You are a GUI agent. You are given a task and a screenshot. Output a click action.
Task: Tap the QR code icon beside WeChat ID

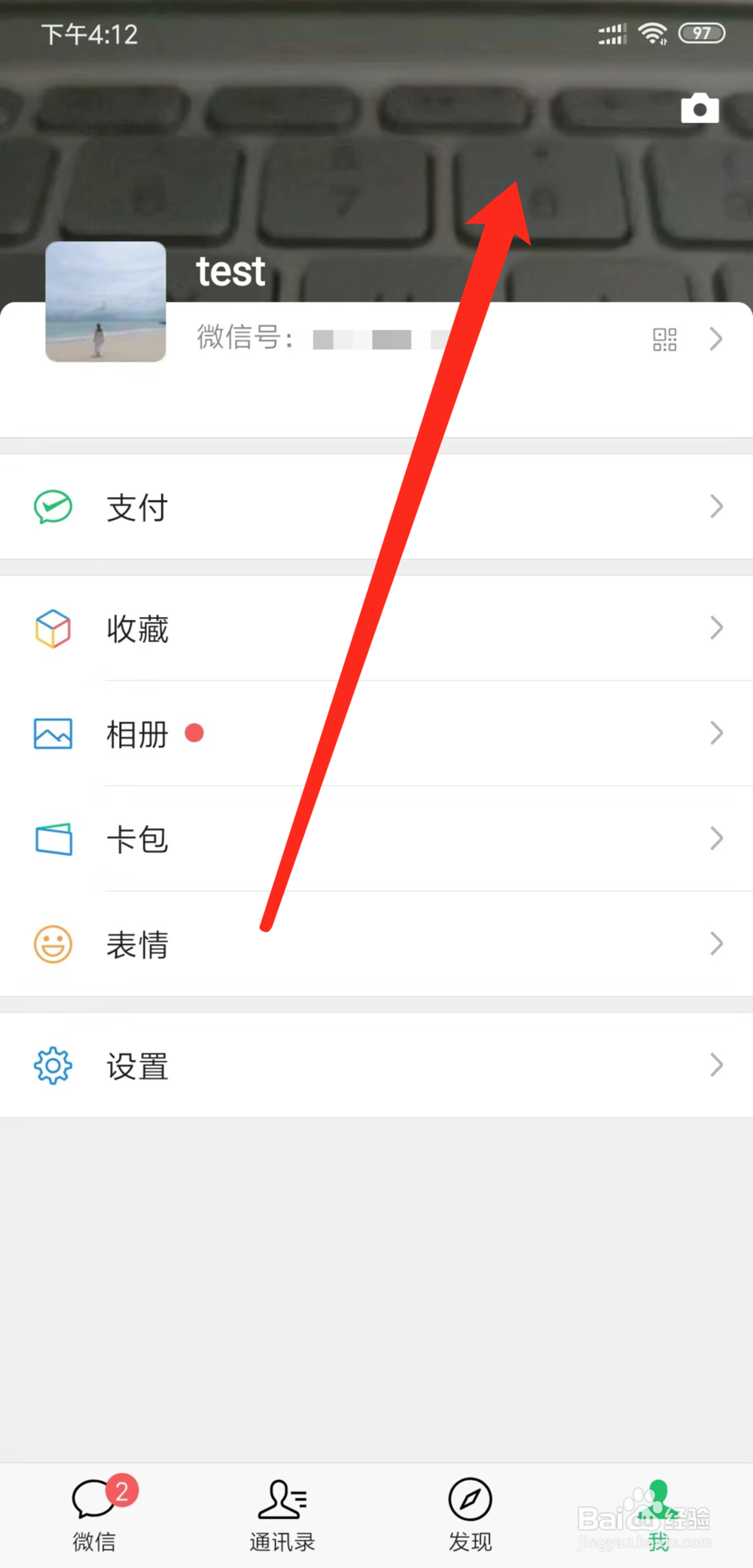[x=663, y=339]
